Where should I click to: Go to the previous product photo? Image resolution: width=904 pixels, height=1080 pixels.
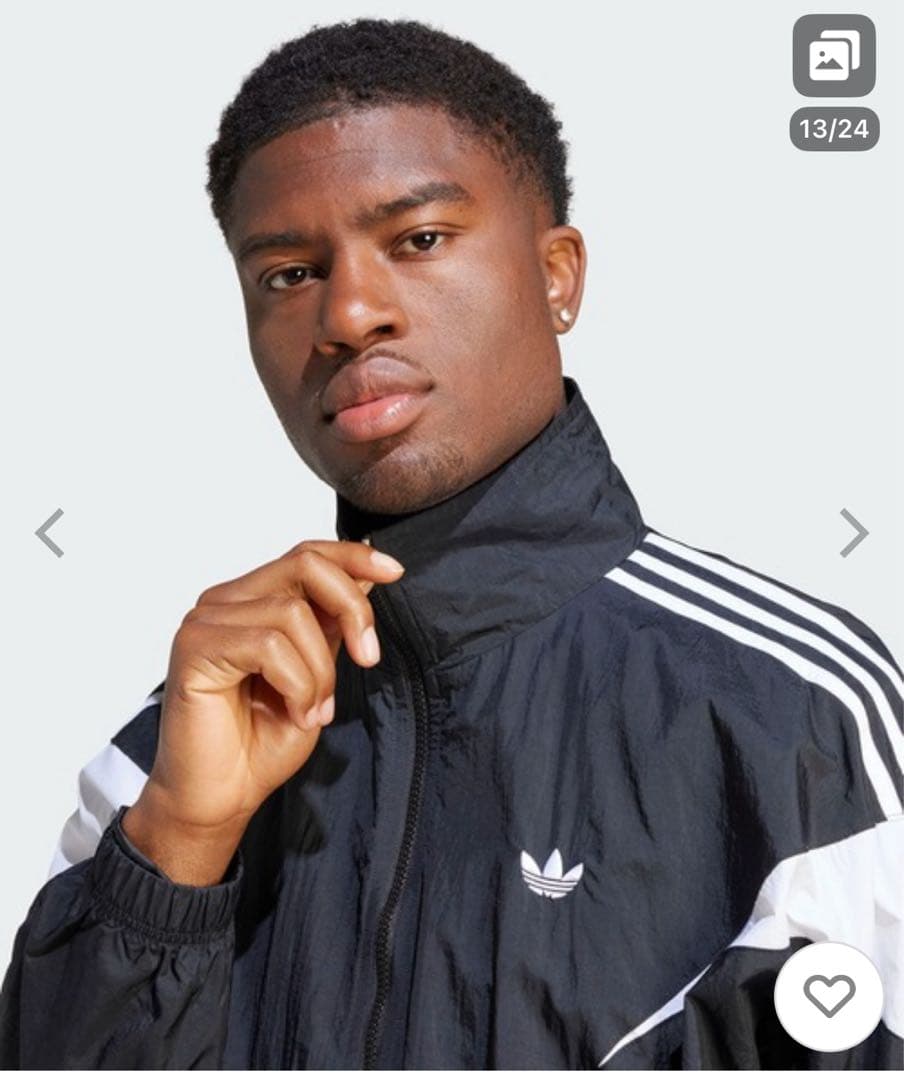(49, 533)
